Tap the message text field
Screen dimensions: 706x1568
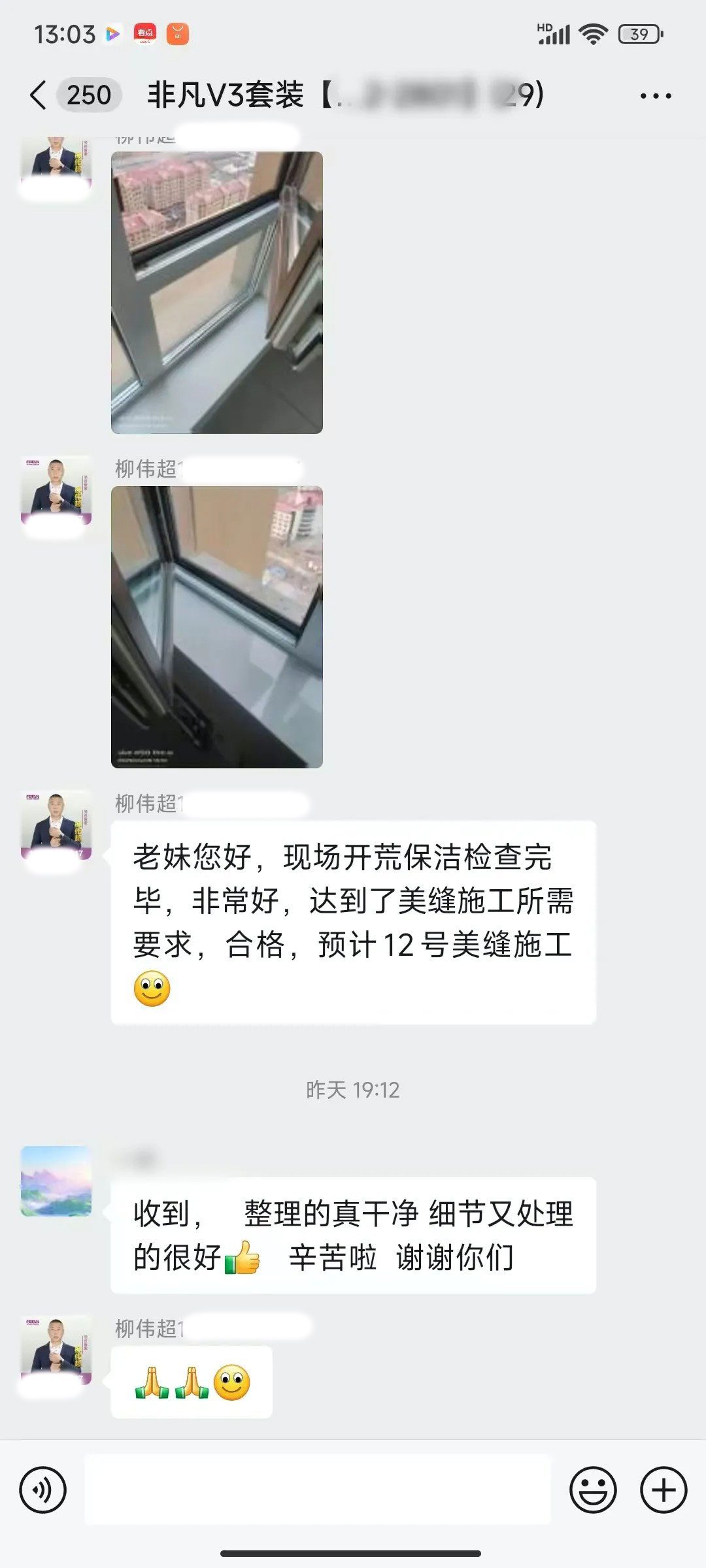317,1490
